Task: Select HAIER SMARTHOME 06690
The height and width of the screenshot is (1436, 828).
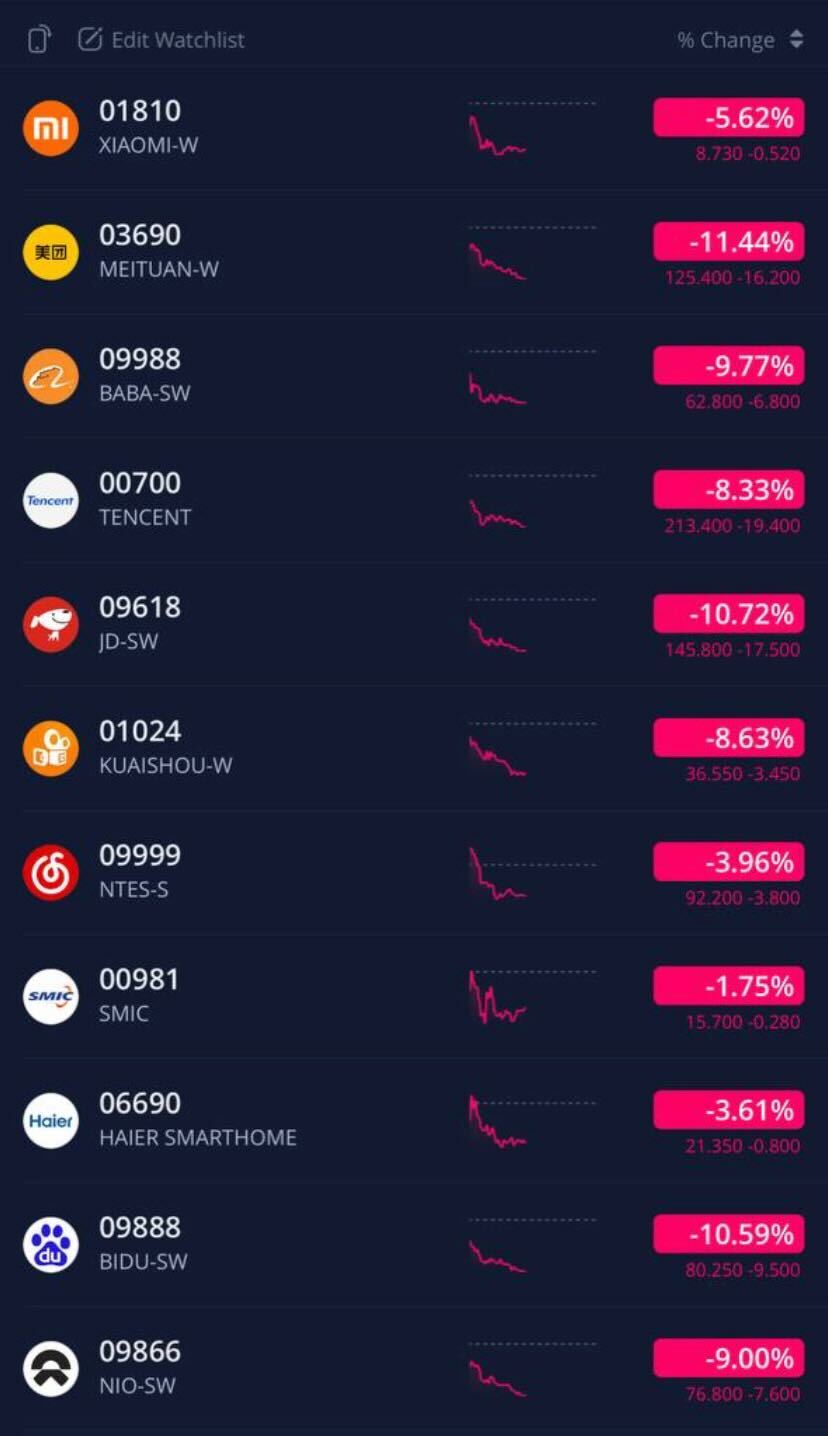Action: 414,1121
